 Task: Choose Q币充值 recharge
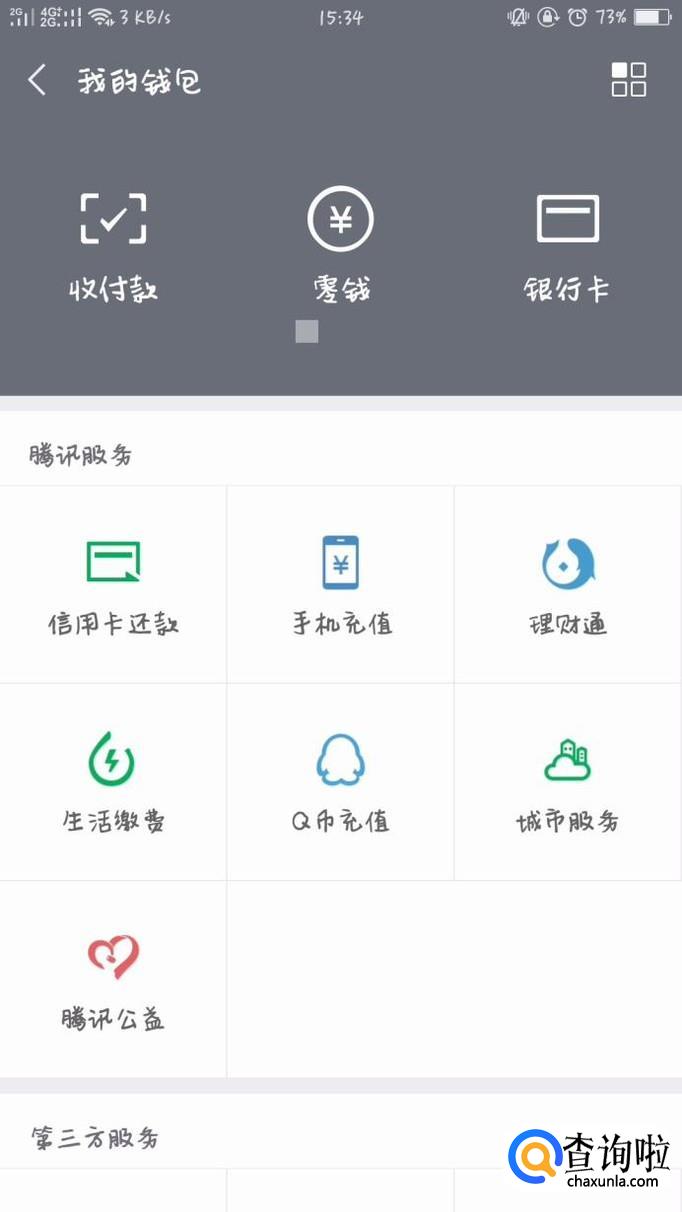[x=340, y=782]
